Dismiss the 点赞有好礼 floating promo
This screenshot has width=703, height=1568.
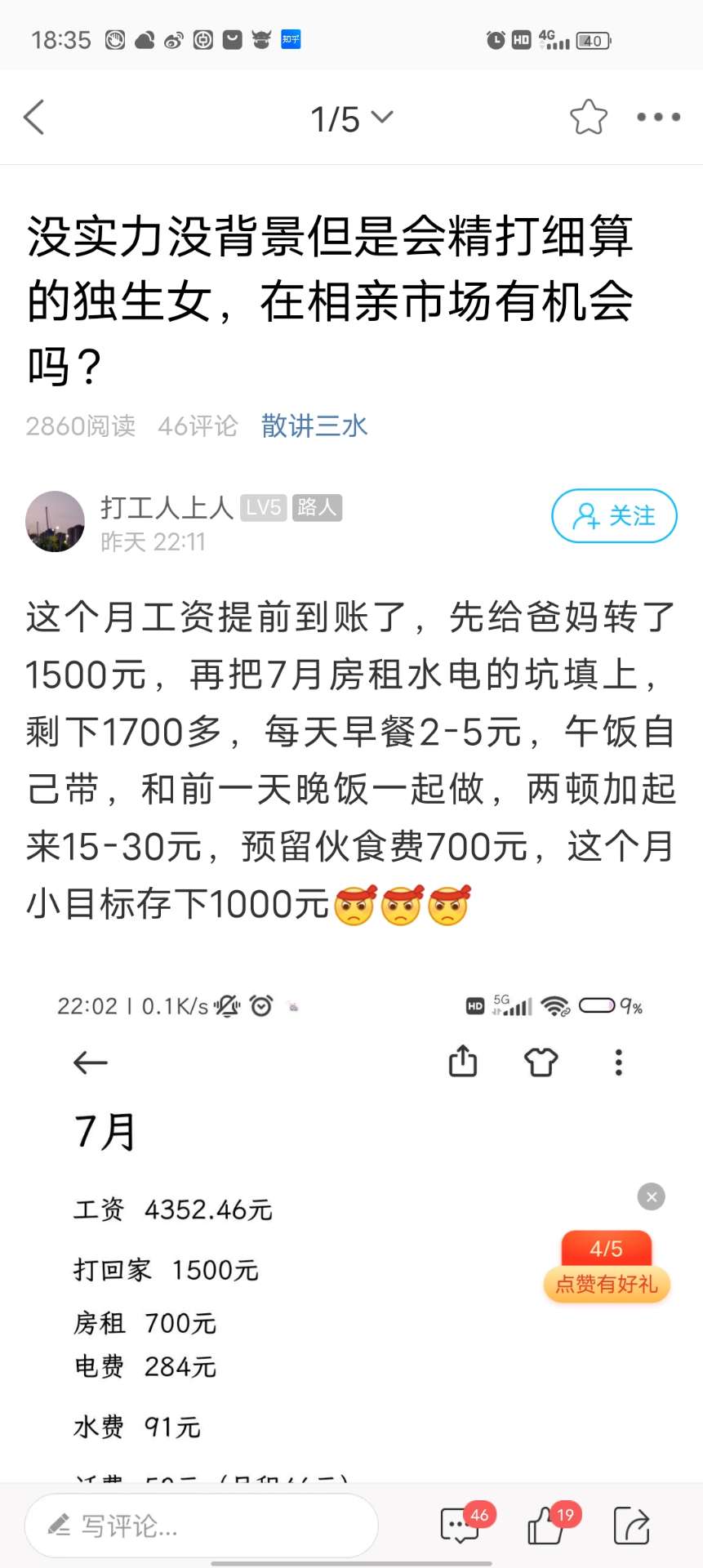[x=651, y=1197]
